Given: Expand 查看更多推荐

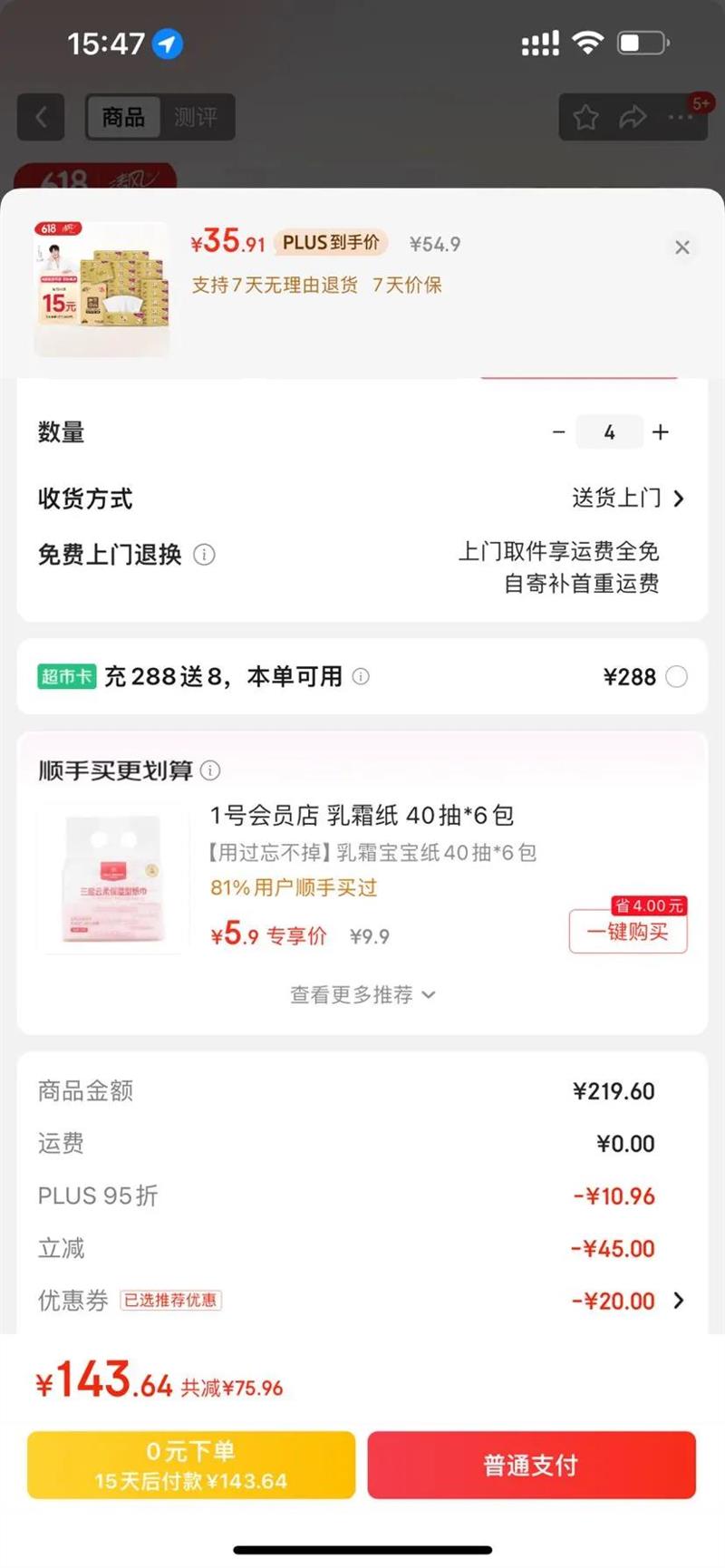Looking at the screenshot, I should 362,994.
